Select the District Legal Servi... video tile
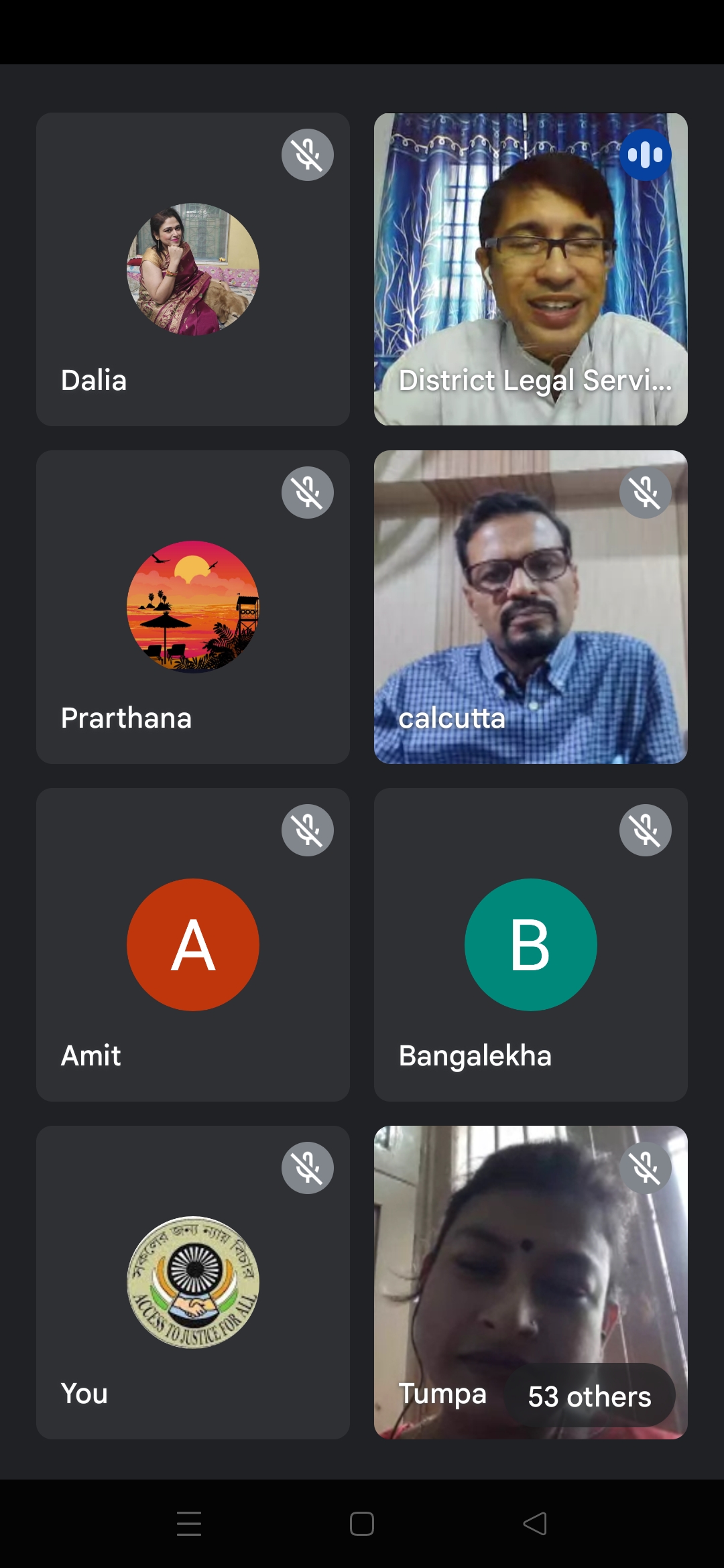The height and width of the screenshot is (1568, 724). 530,269
